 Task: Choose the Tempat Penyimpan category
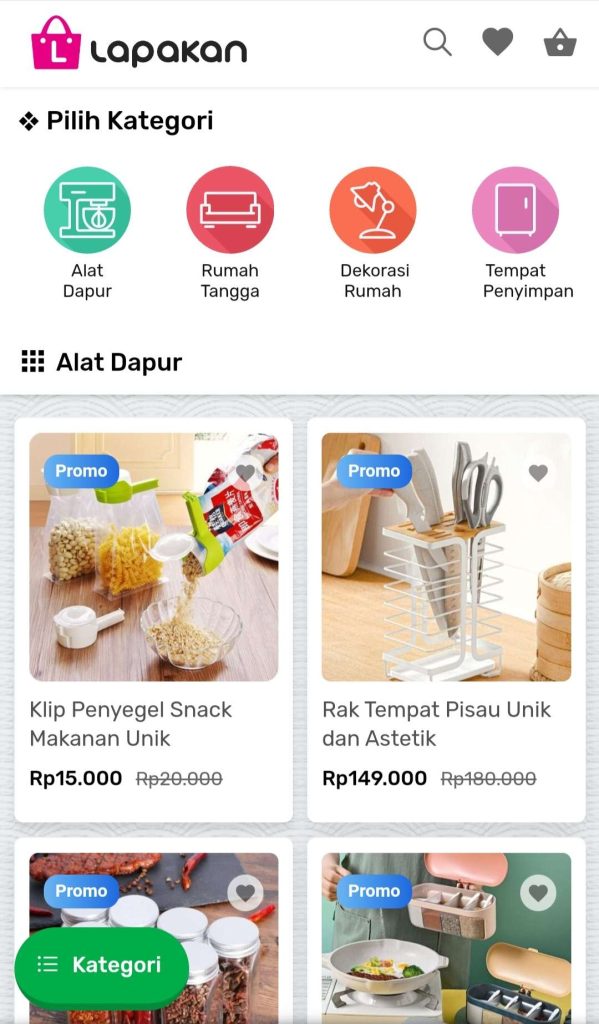(x=528, y=233)
